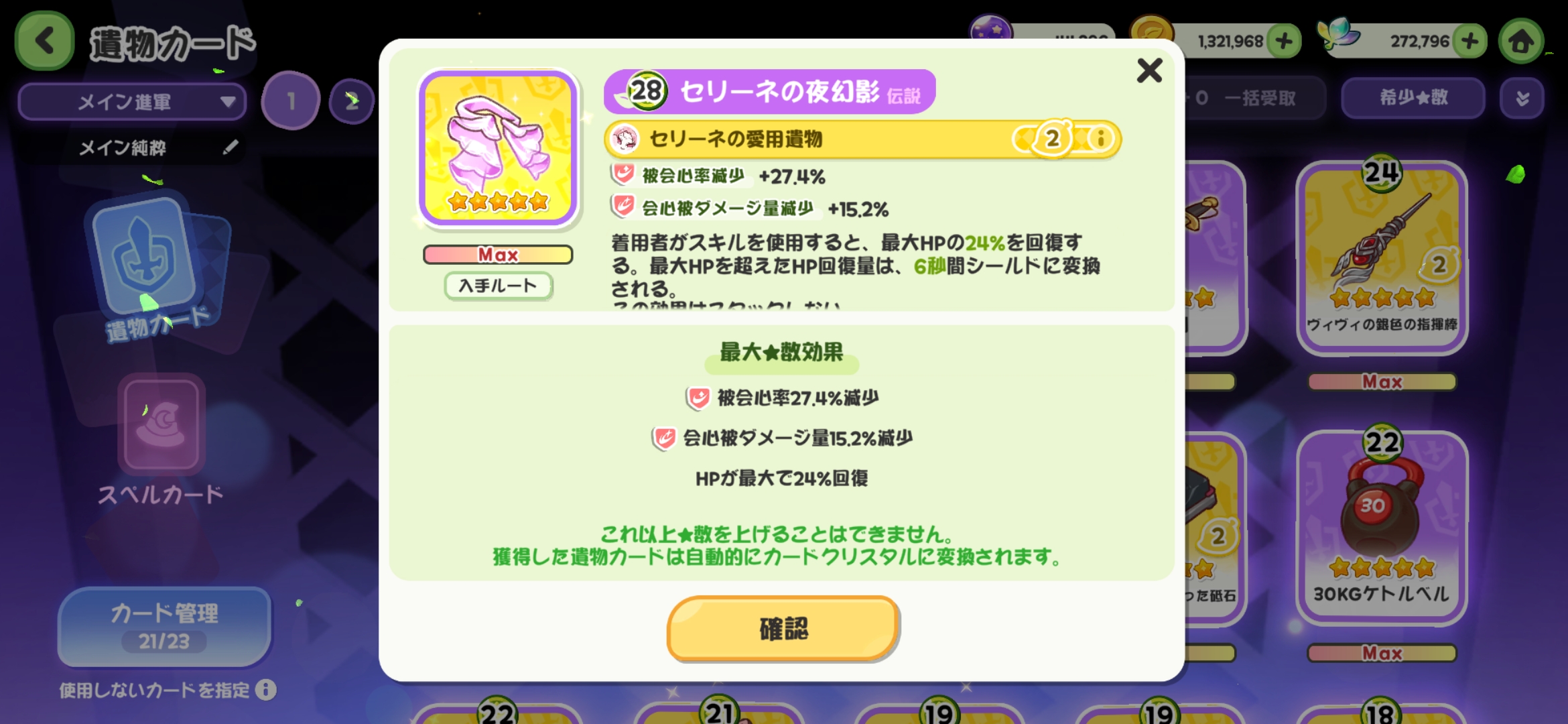Viewport: 1568px width, 724px height.
Task: Switch to preset tab 2
Action: pyautogui.click(x=351, y=101)
